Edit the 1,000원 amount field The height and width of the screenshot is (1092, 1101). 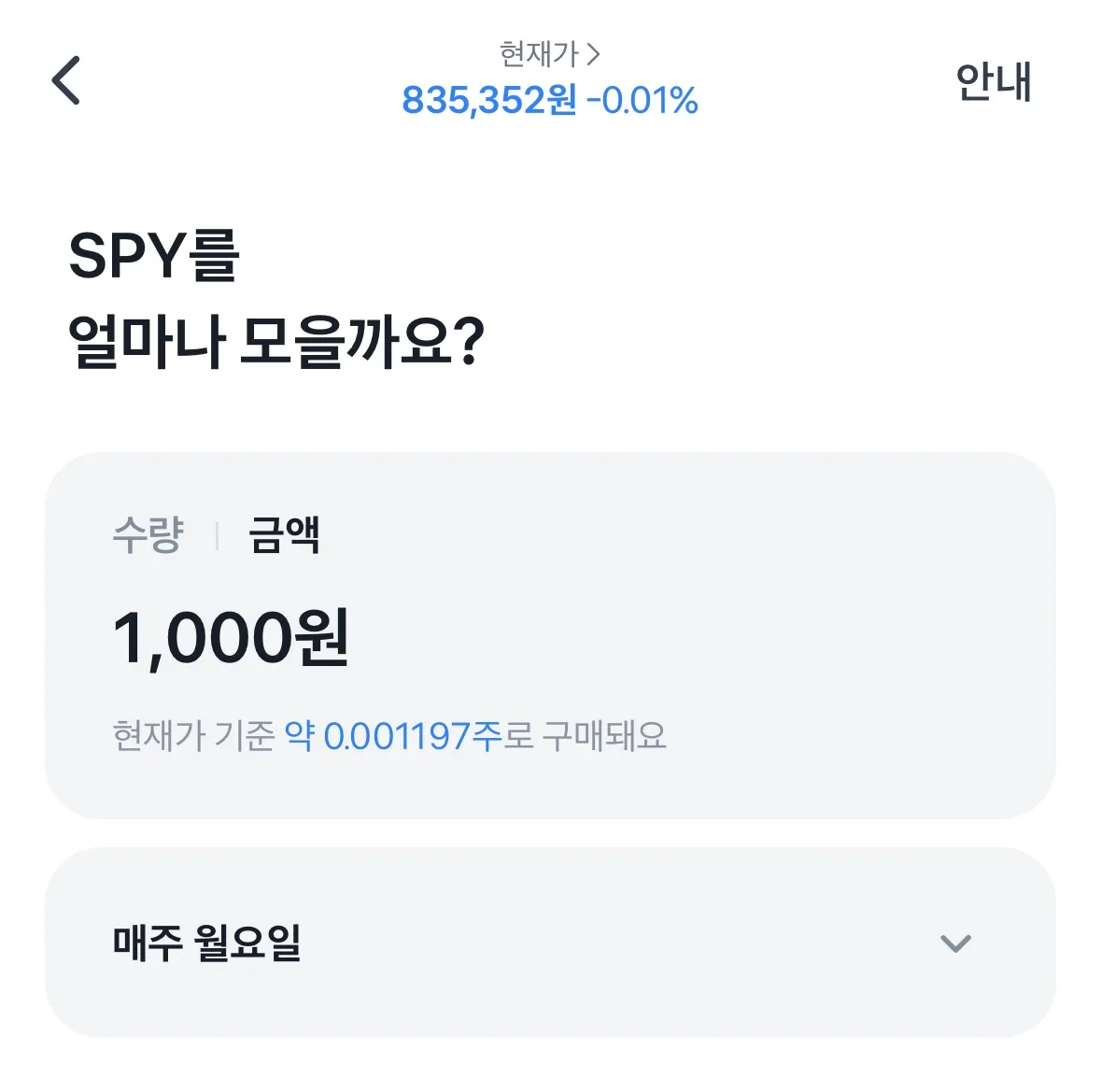tap(231, 638)
